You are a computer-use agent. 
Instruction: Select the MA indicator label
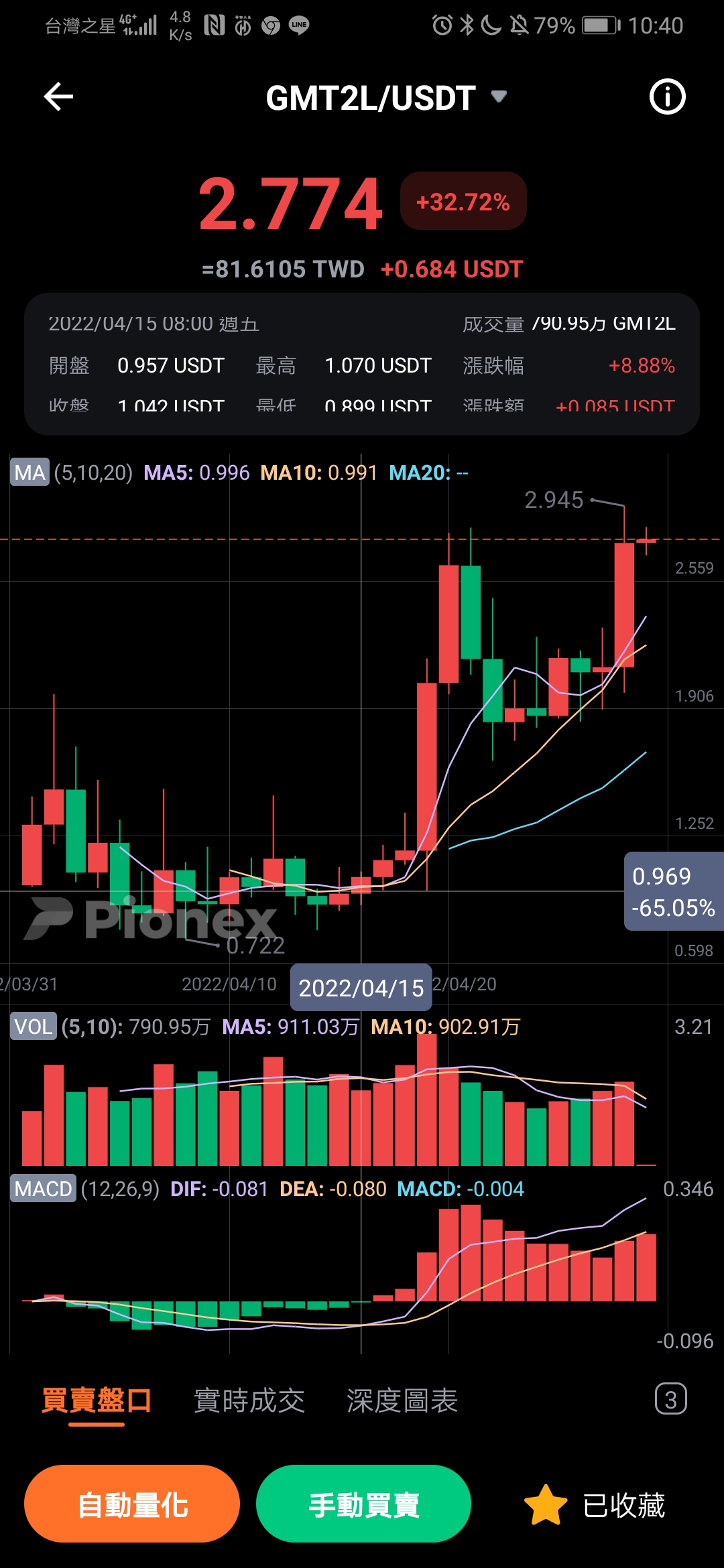point(29,472)
